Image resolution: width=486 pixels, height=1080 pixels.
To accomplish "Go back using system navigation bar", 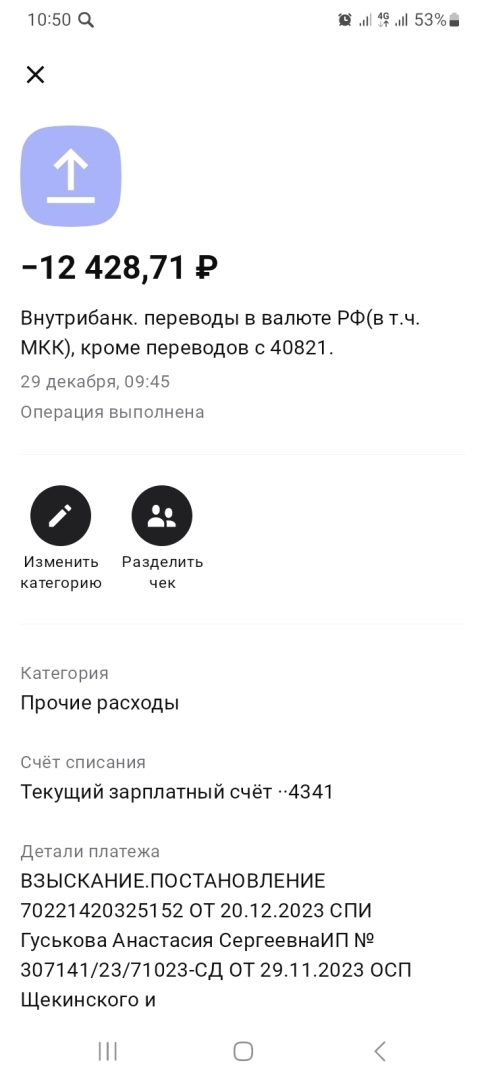I will coord(379,1051).
